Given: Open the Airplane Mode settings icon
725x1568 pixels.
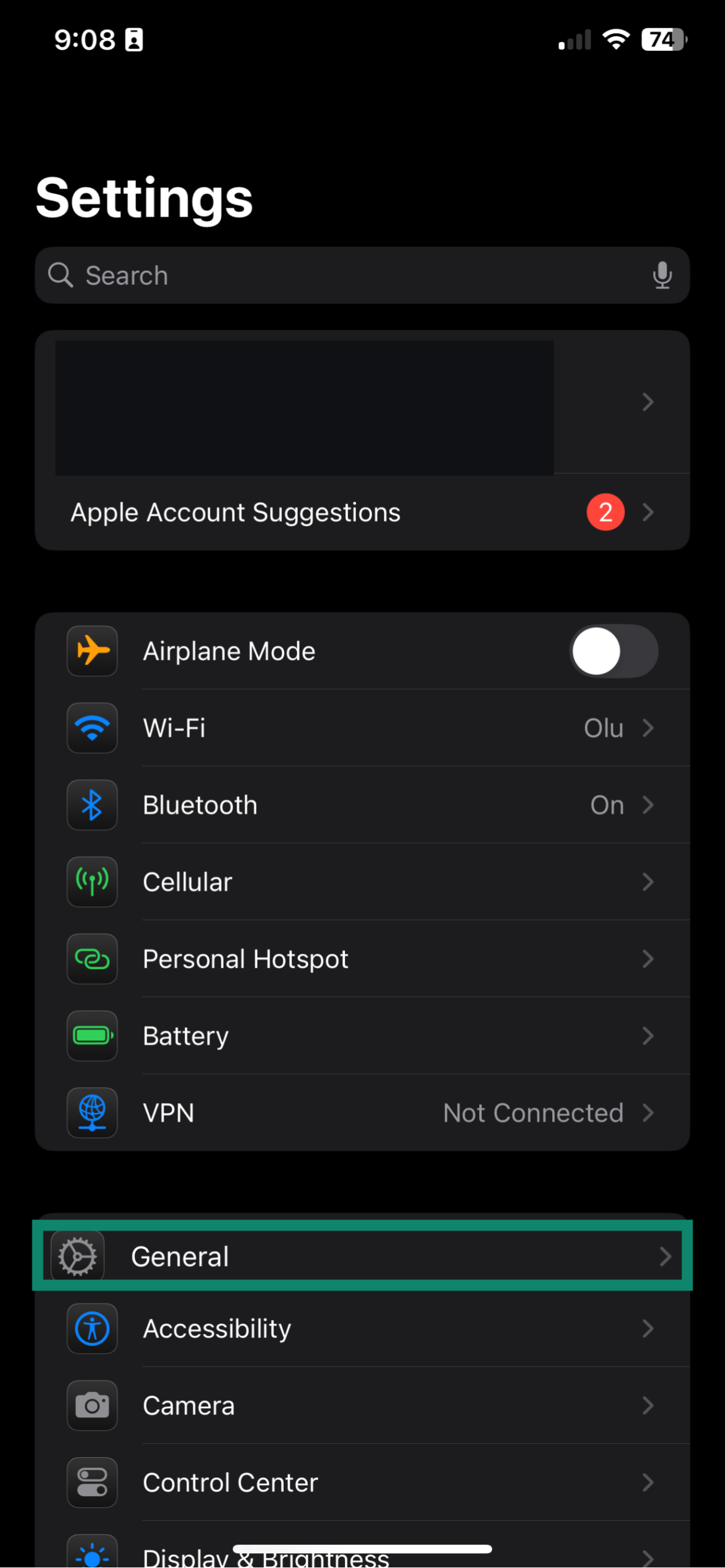Looking at the screenshot, I should pos(91,651).
